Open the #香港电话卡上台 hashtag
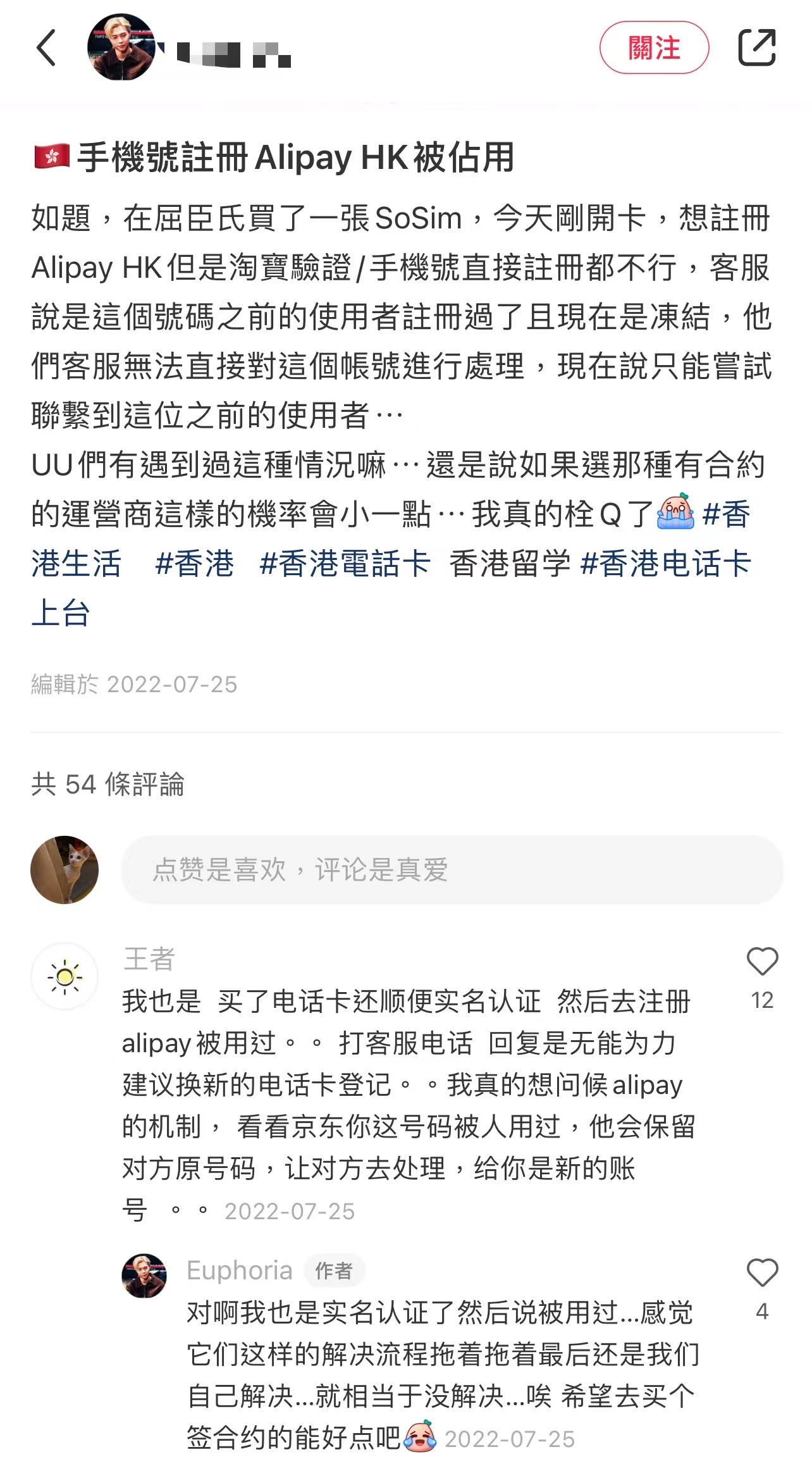This screenshot has width=812, height=1478. click(667, 564)
